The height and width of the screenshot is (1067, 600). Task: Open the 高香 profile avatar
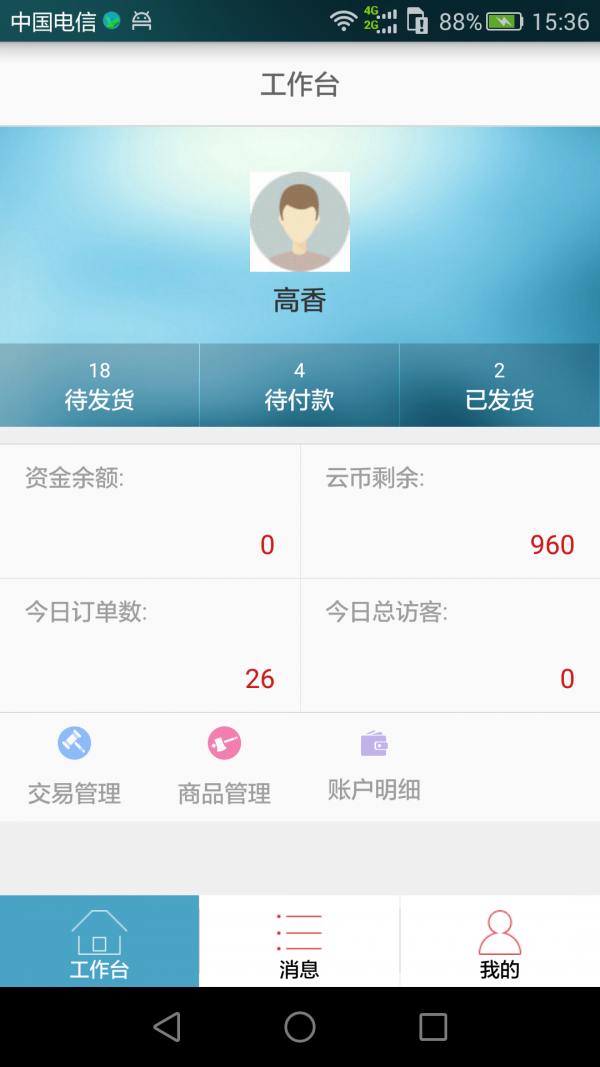point(299,222)
